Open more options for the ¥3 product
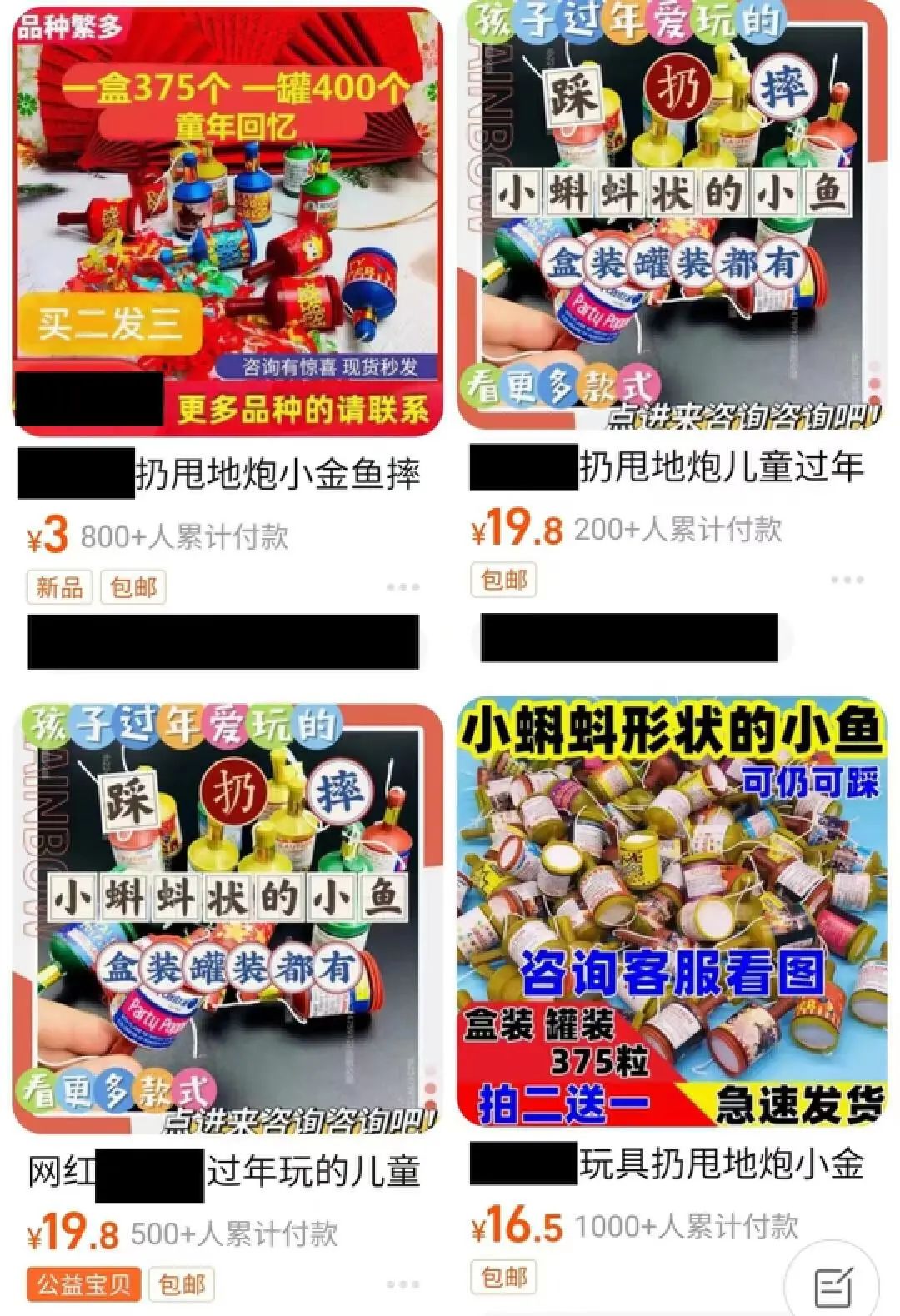Screen dimensions: 900x1316 pos(402,587)
